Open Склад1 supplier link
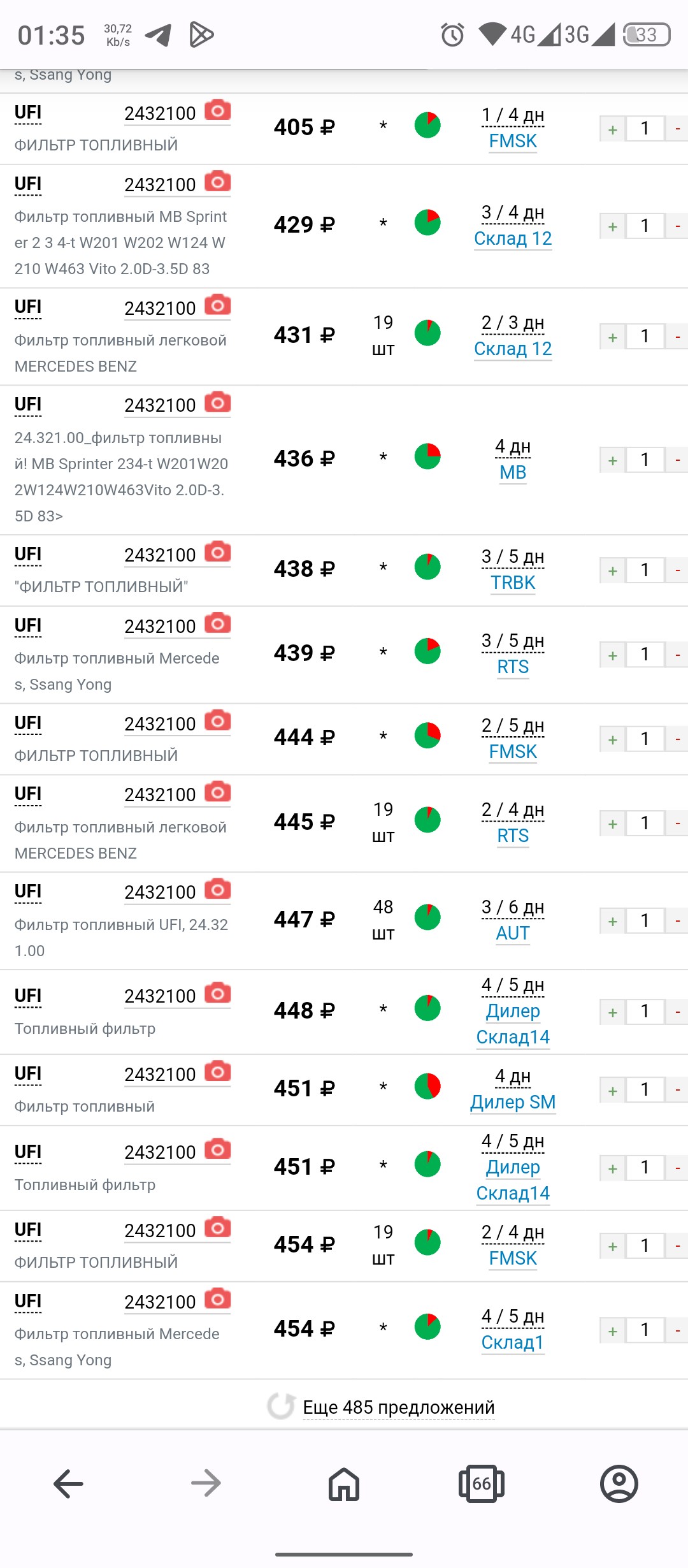 (x=513, y=1342)
